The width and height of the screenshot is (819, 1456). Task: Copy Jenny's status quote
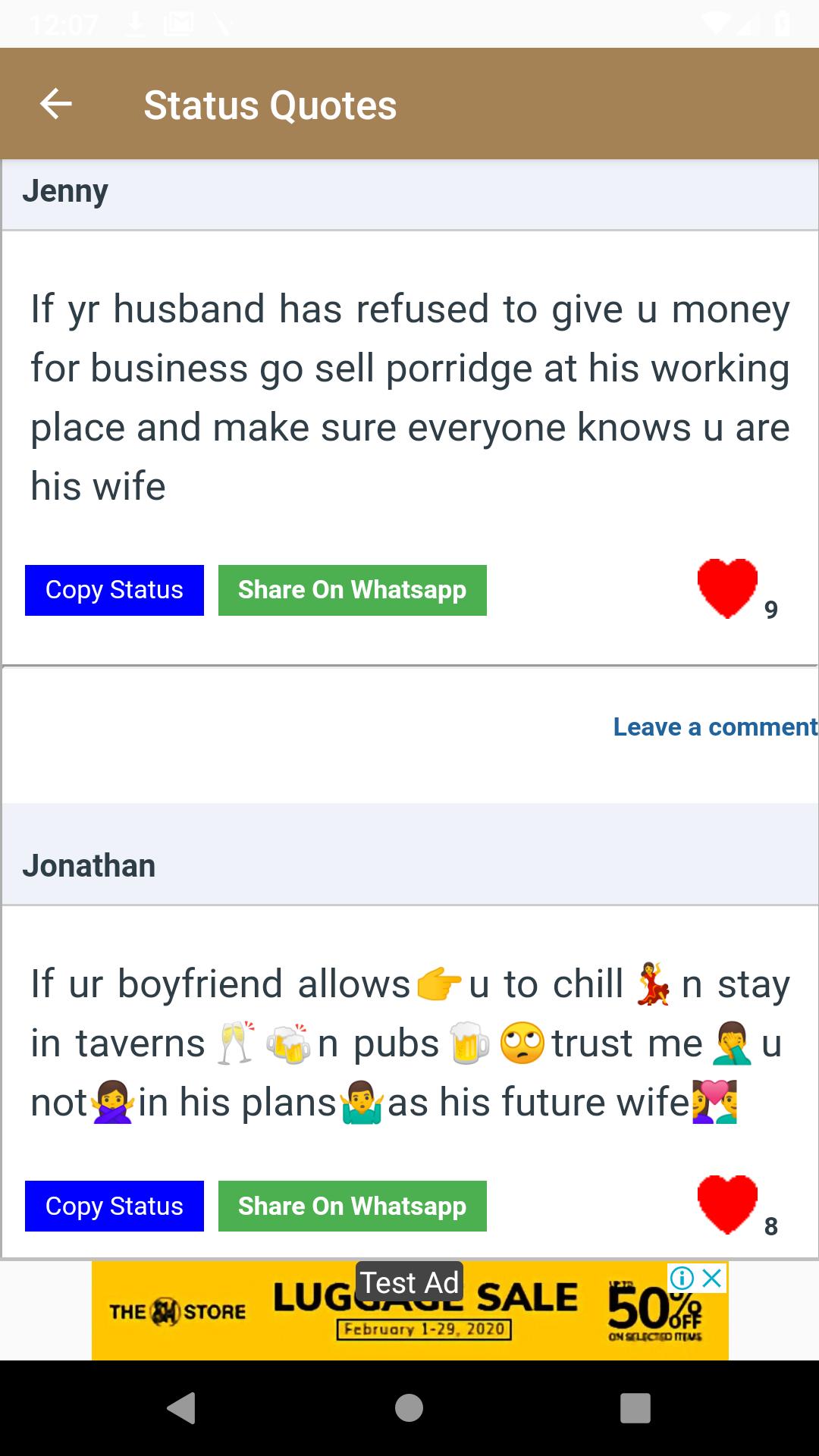115,590
